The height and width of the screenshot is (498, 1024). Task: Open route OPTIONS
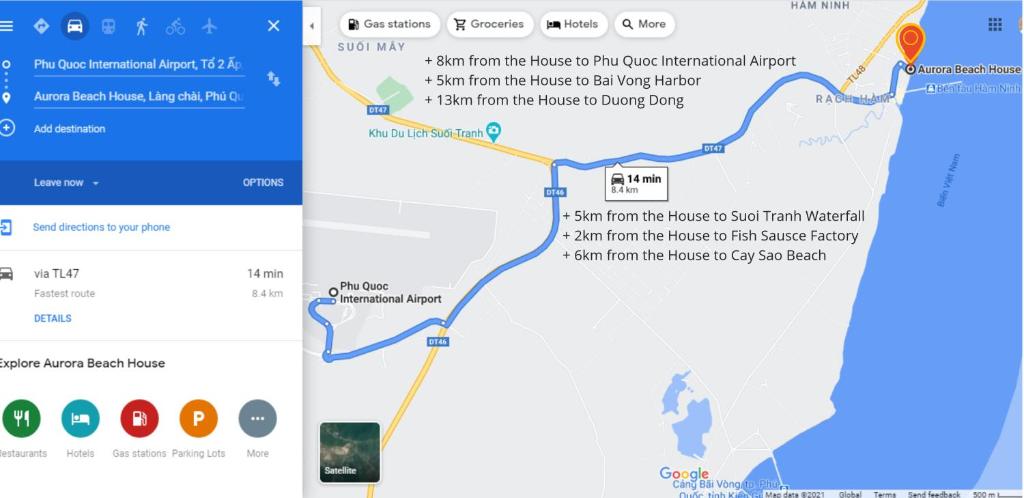click(263, 183)
